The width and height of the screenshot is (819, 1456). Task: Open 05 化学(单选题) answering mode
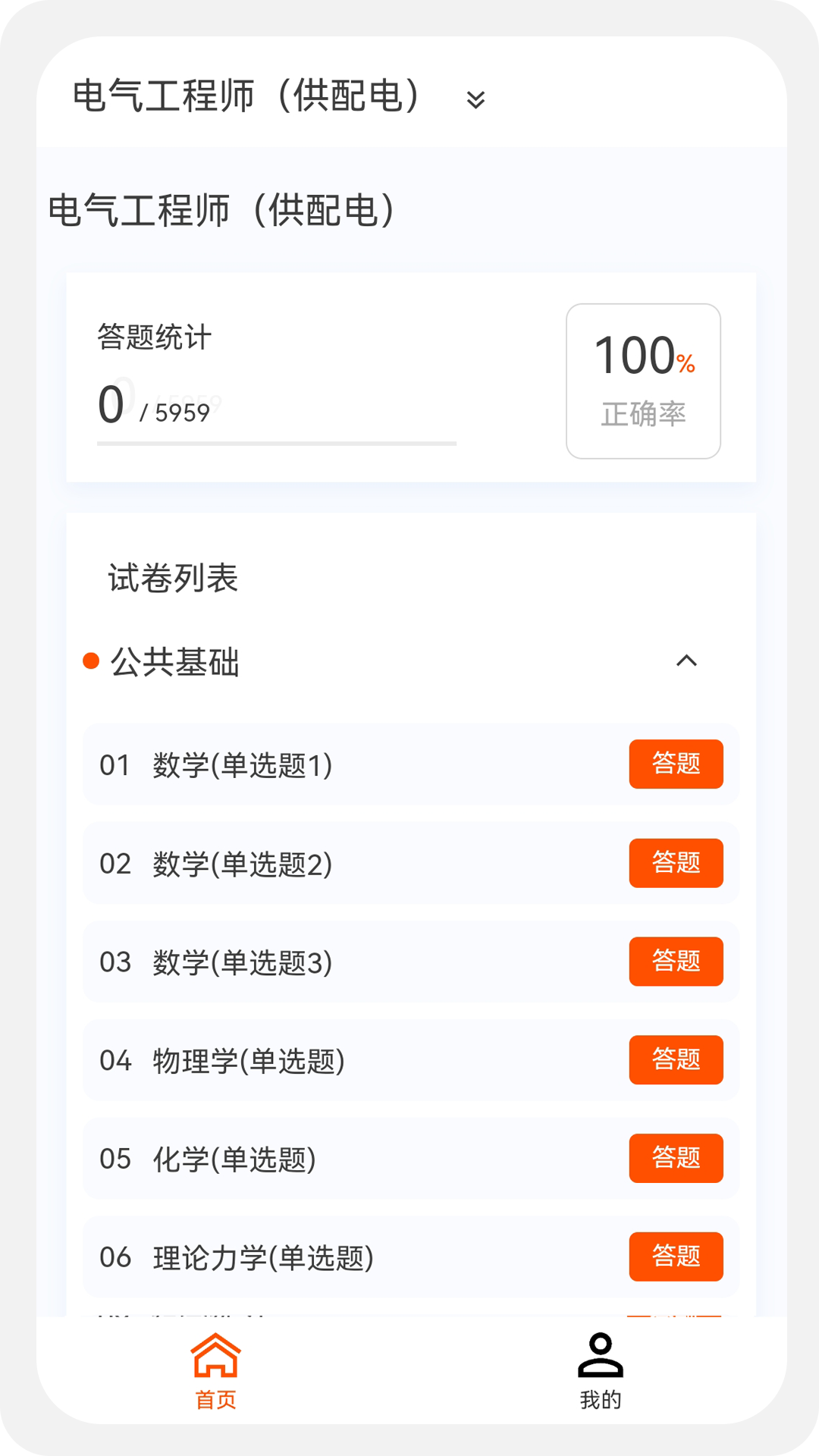click(676, 1158)
